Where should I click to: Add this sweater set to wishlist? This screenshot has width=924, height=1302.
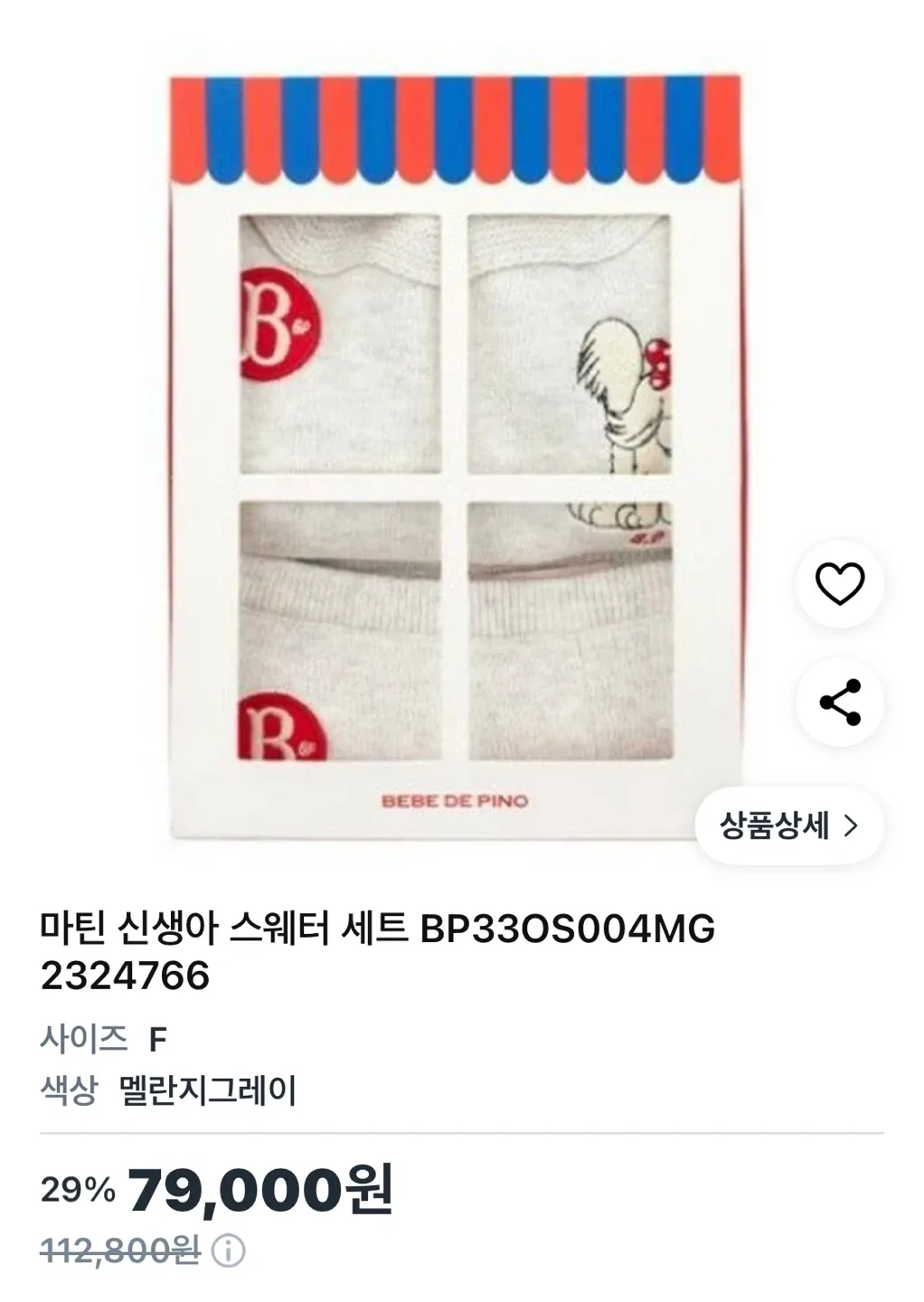coord(839,584)
